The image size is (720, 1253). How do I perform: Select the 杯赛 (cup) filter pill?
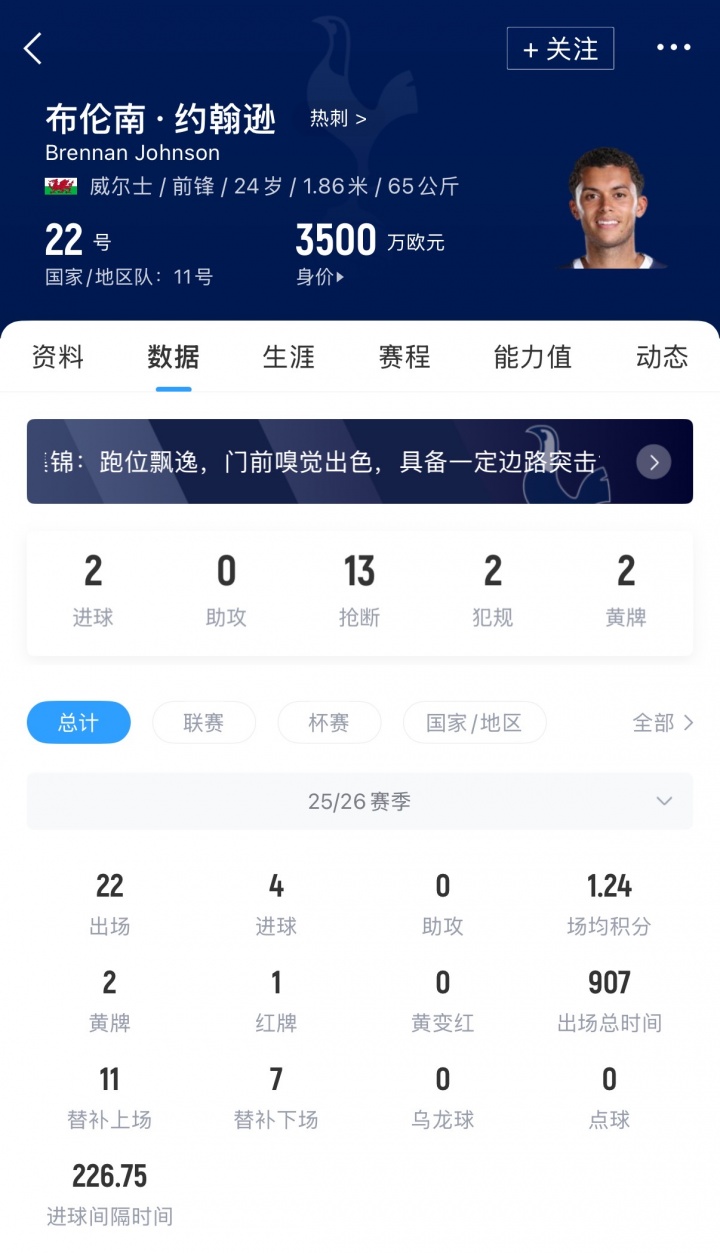[x=329, y=722]
